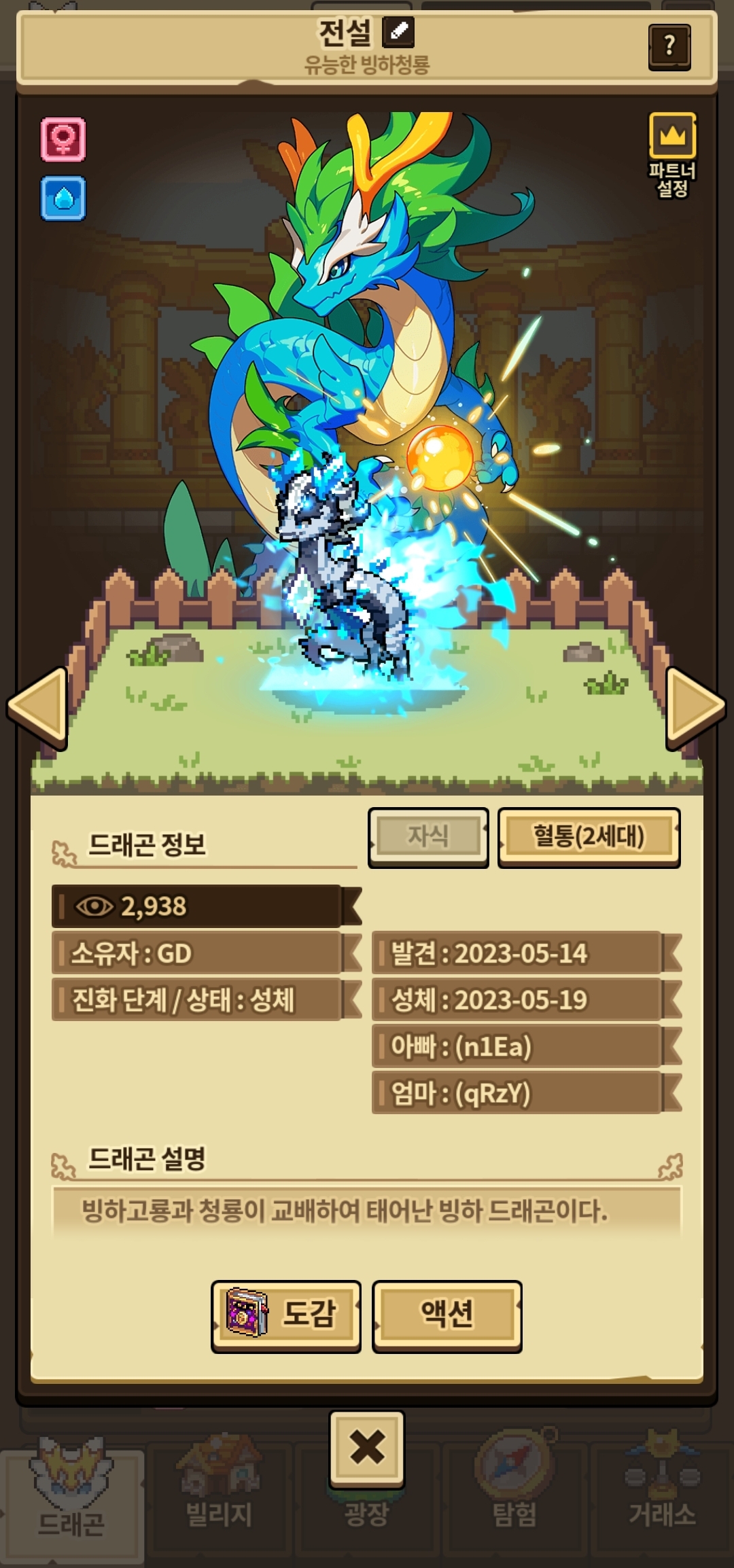View mother dragon qRzY
The image size is (734, 1568).
pyautogui.click(x=526, y=1093)
